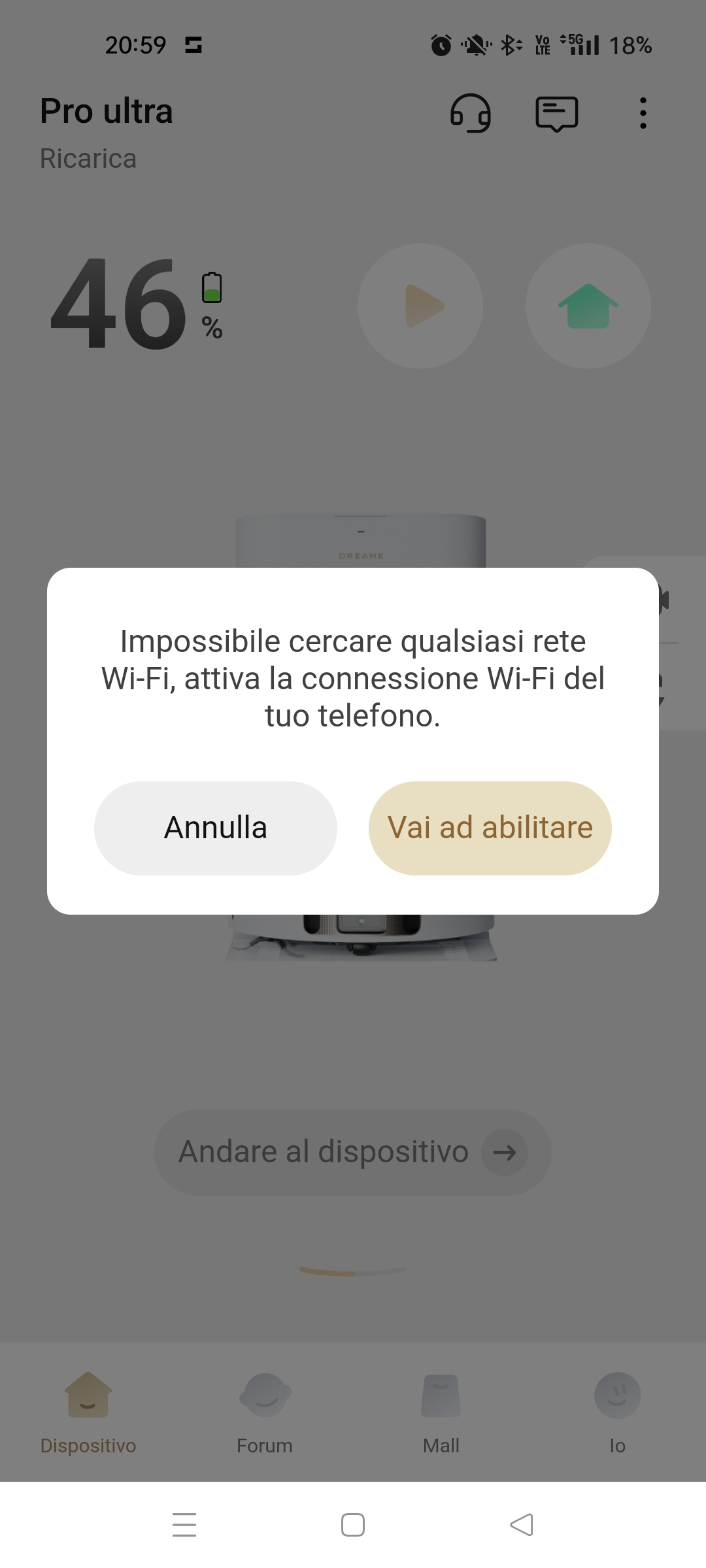Tap Andare al dispositivo

(352, 1152)
